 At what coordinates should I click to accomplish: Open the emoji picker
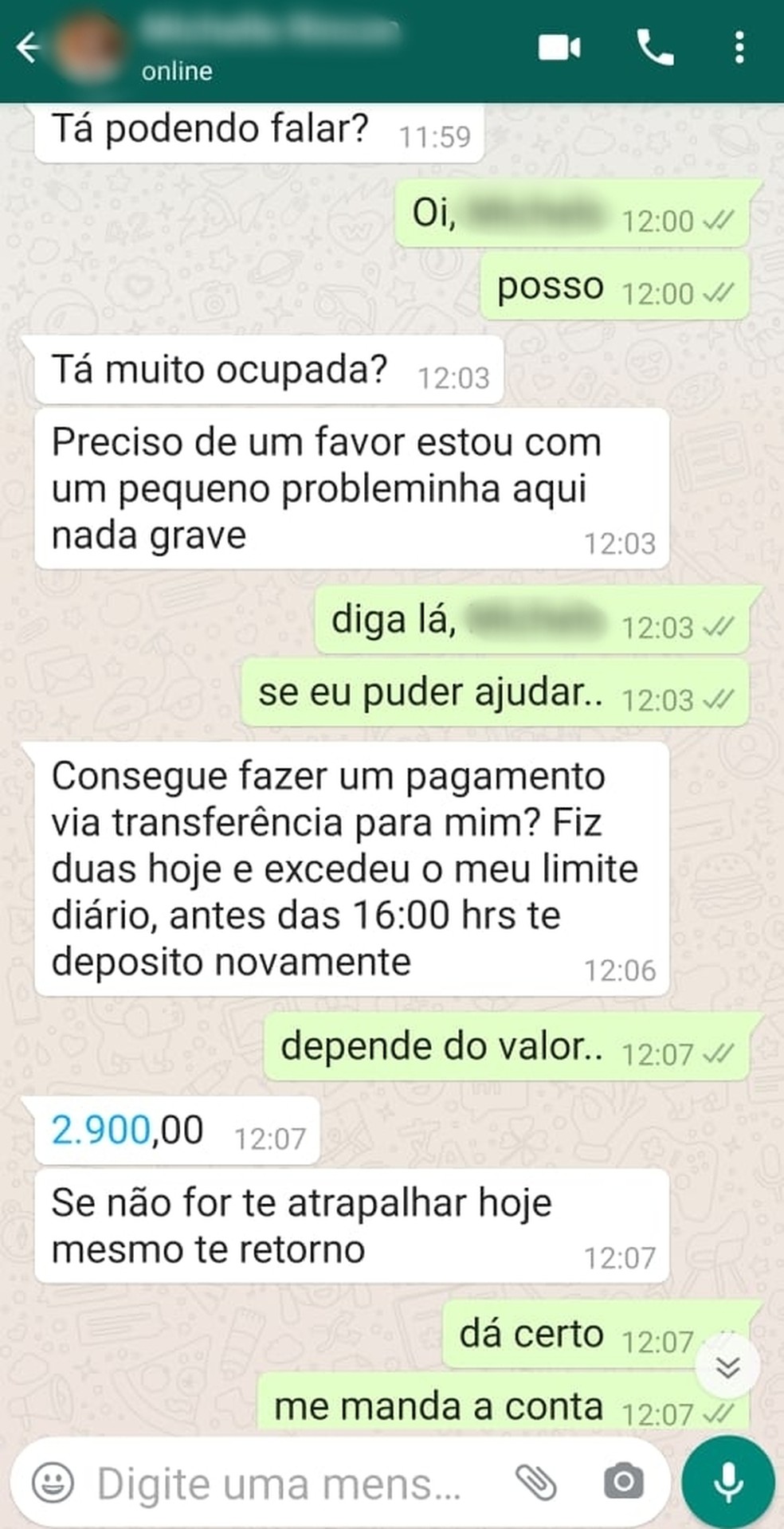click(53, 1484)
